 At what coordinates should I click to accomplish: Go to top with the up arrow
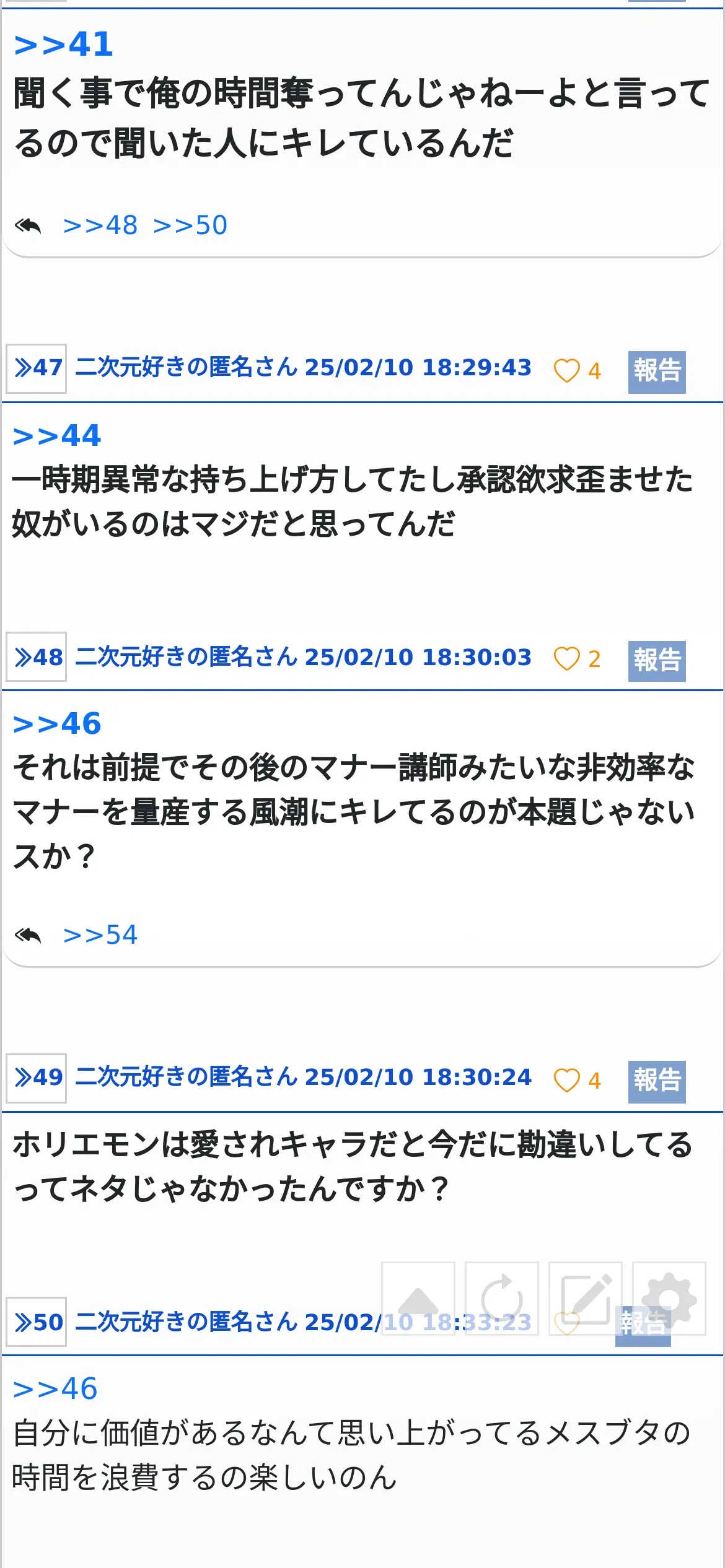pyautogui.click(x=418, y=1299)
